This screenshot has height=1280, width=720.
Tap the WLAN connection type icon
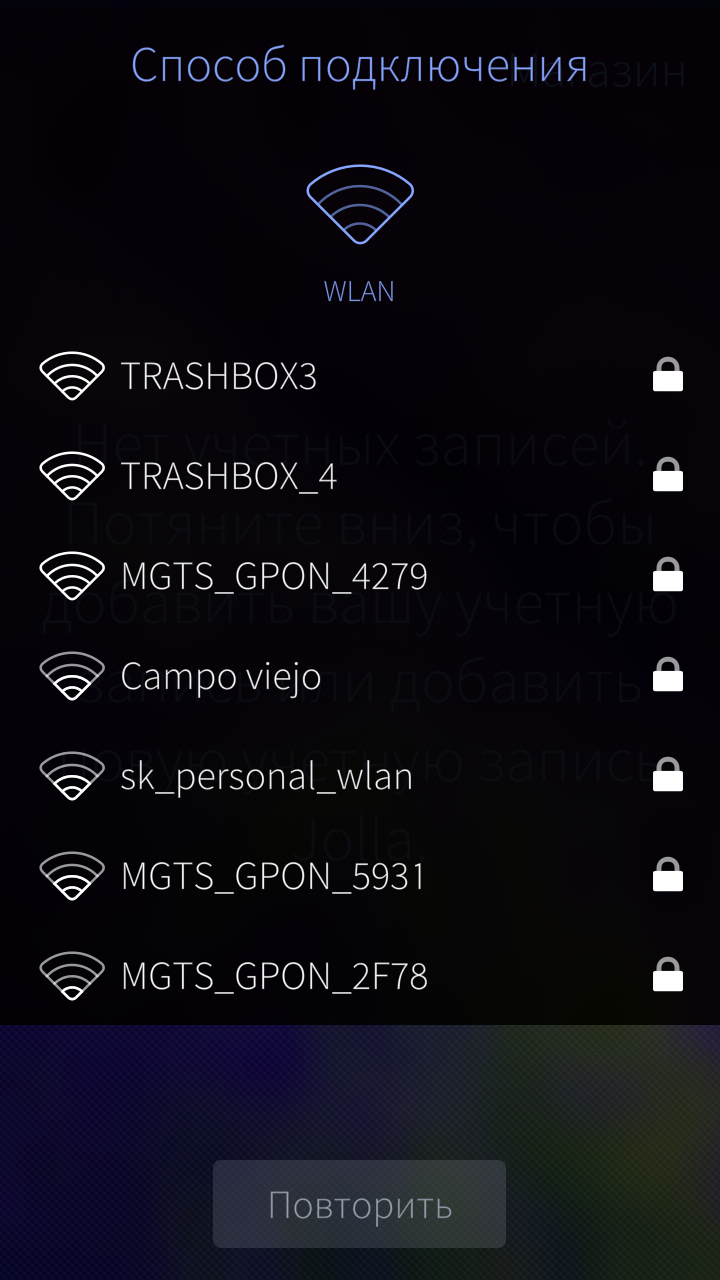click(360, 204)
